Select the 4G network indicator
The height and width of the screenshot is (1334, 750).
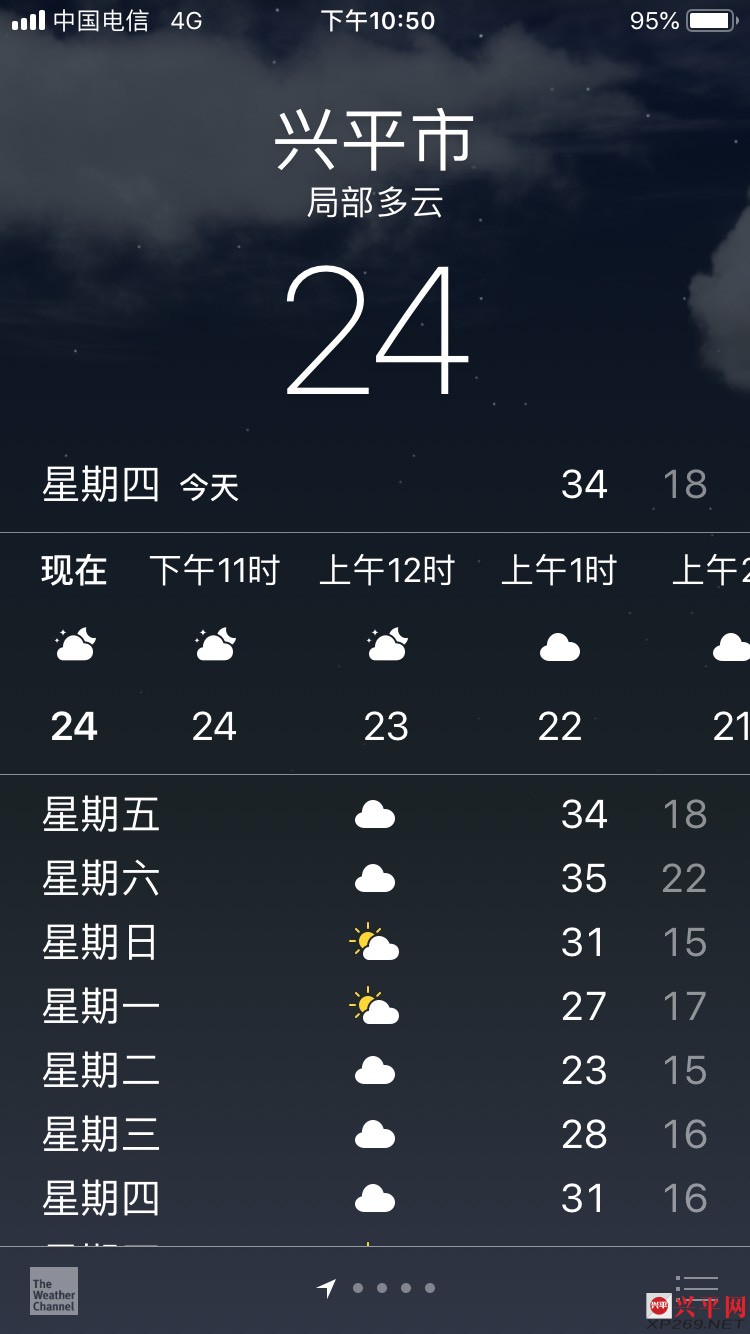[185, 20]
